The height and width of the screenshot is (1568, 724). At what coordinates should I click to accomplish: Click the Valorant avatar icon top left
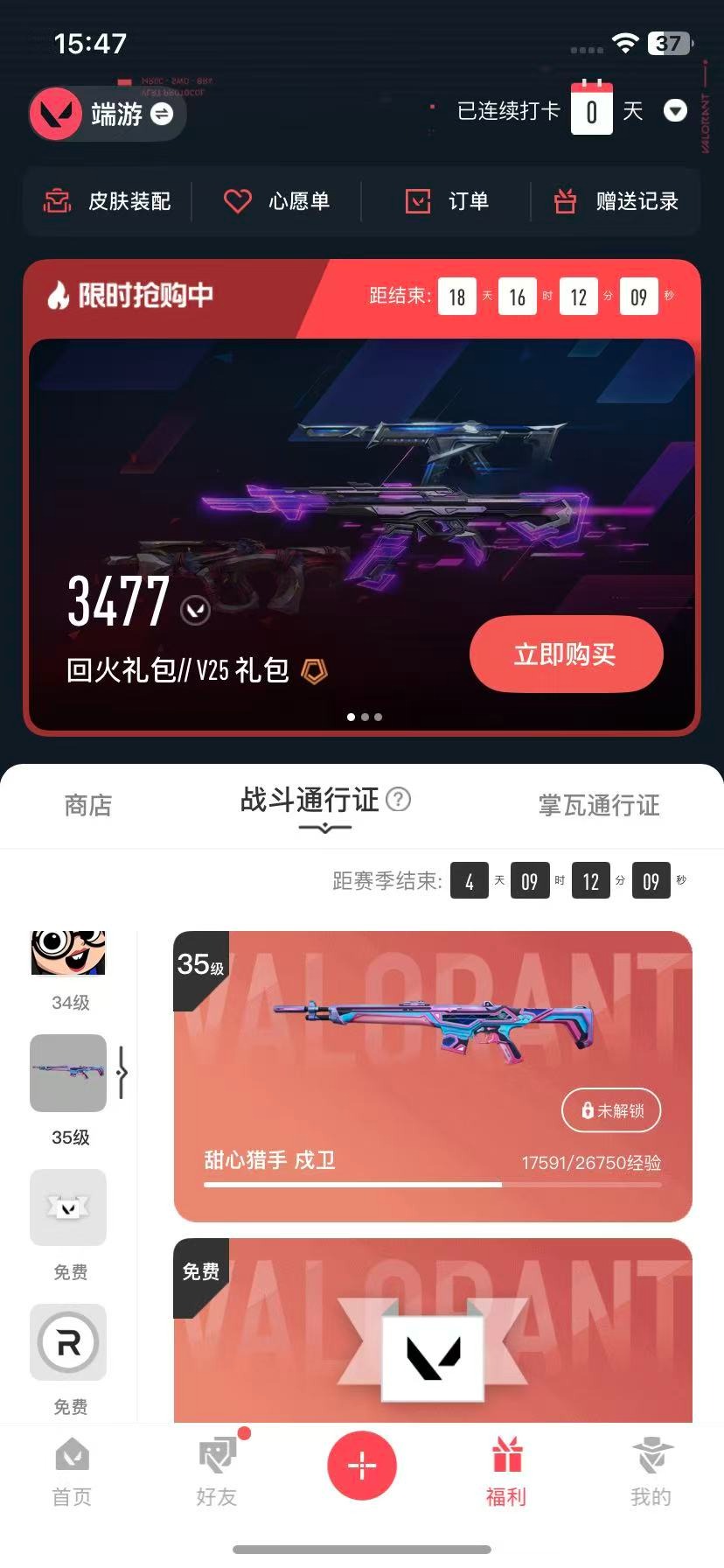[x=58, y=114]
